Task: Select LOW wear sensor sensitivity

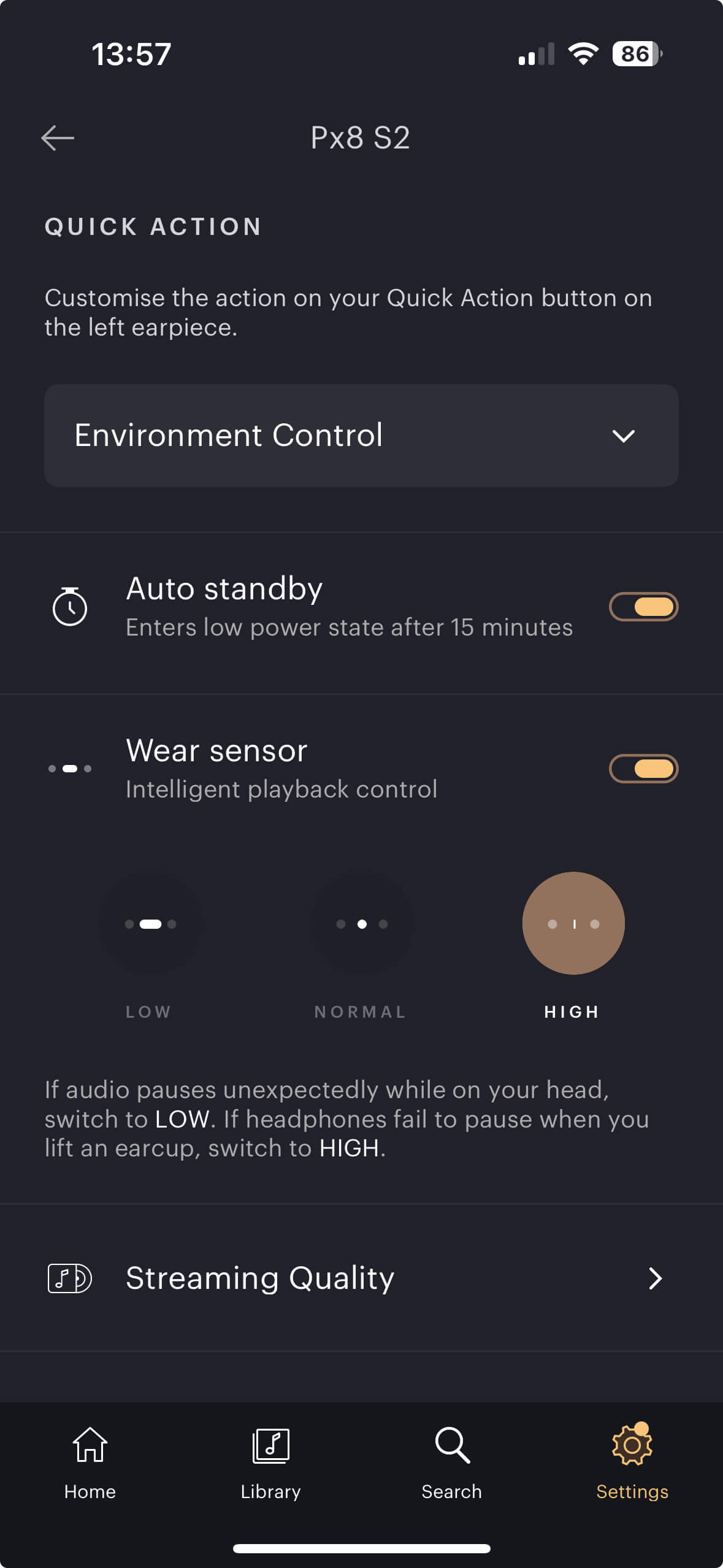Action: pyautogui.click(x=150, y=924)
